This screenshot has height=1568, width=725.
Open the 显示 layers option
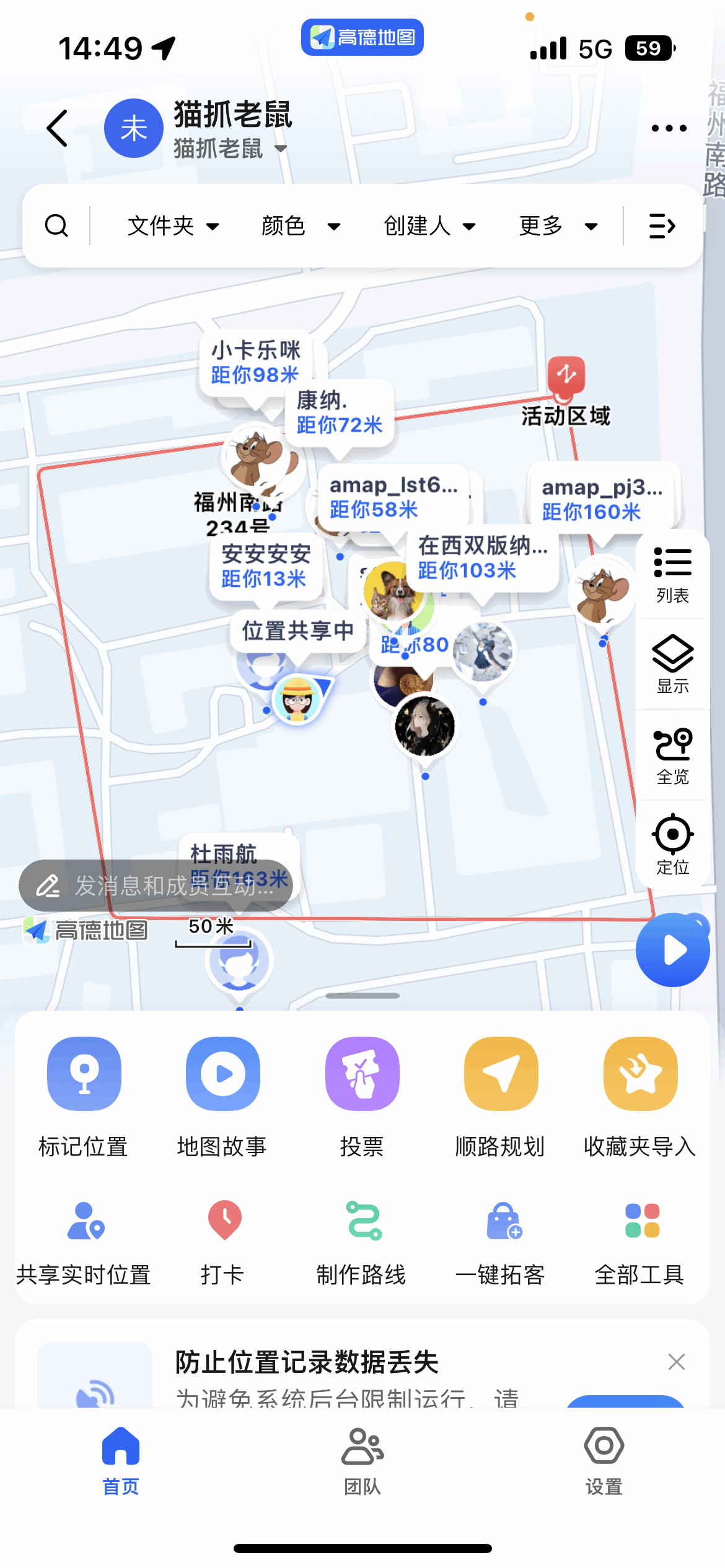(672, 664)
